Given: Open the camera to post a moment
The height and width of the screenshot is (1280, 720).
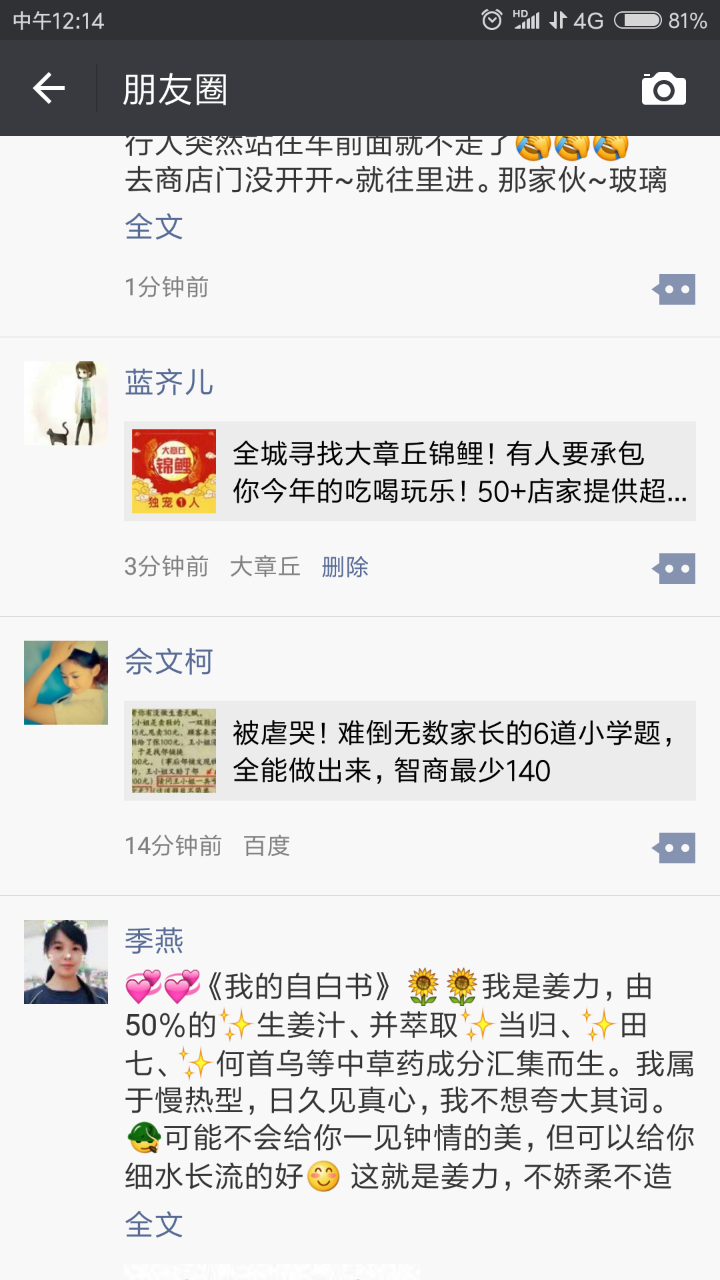Looking at the screenshot, I should 664,88.
